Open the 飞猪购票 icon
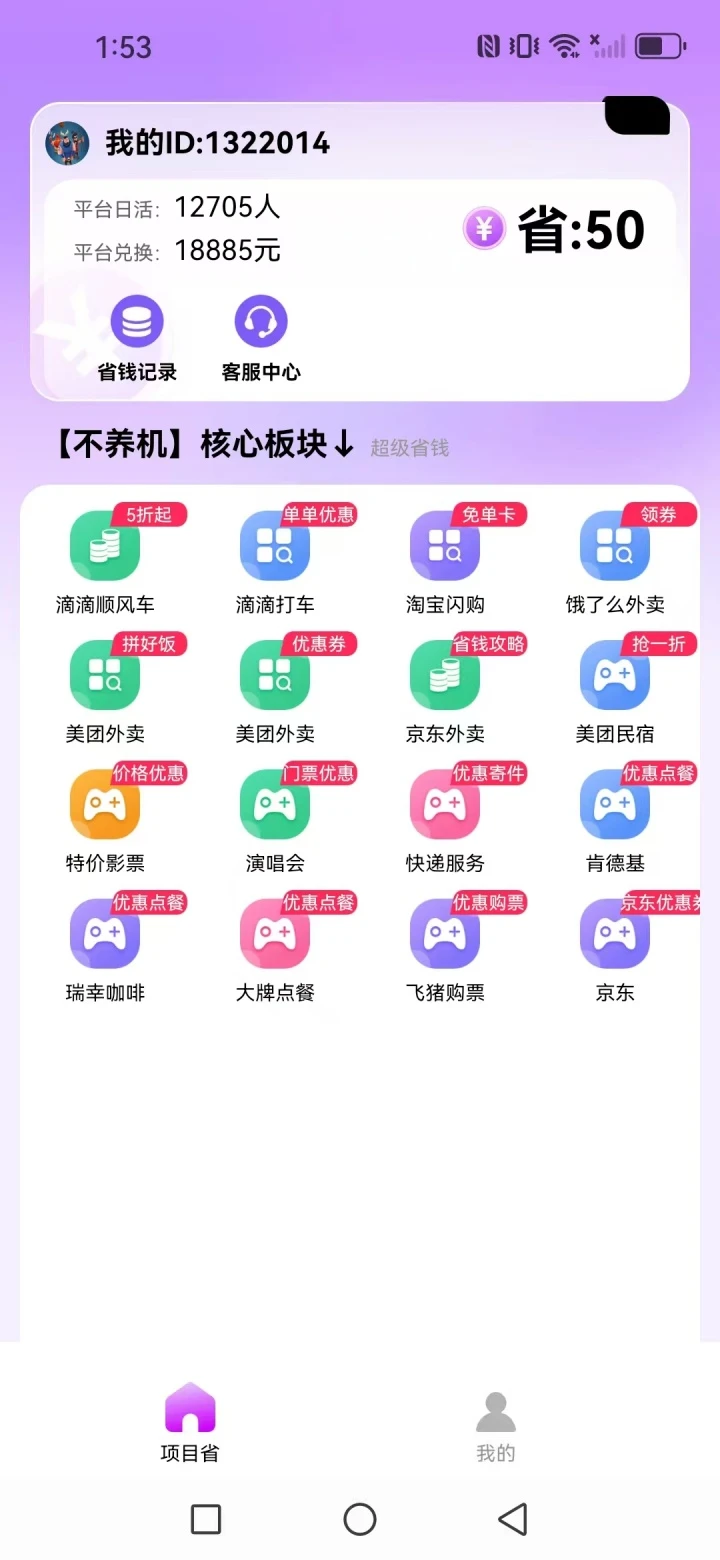 click(x=444, y=933)
